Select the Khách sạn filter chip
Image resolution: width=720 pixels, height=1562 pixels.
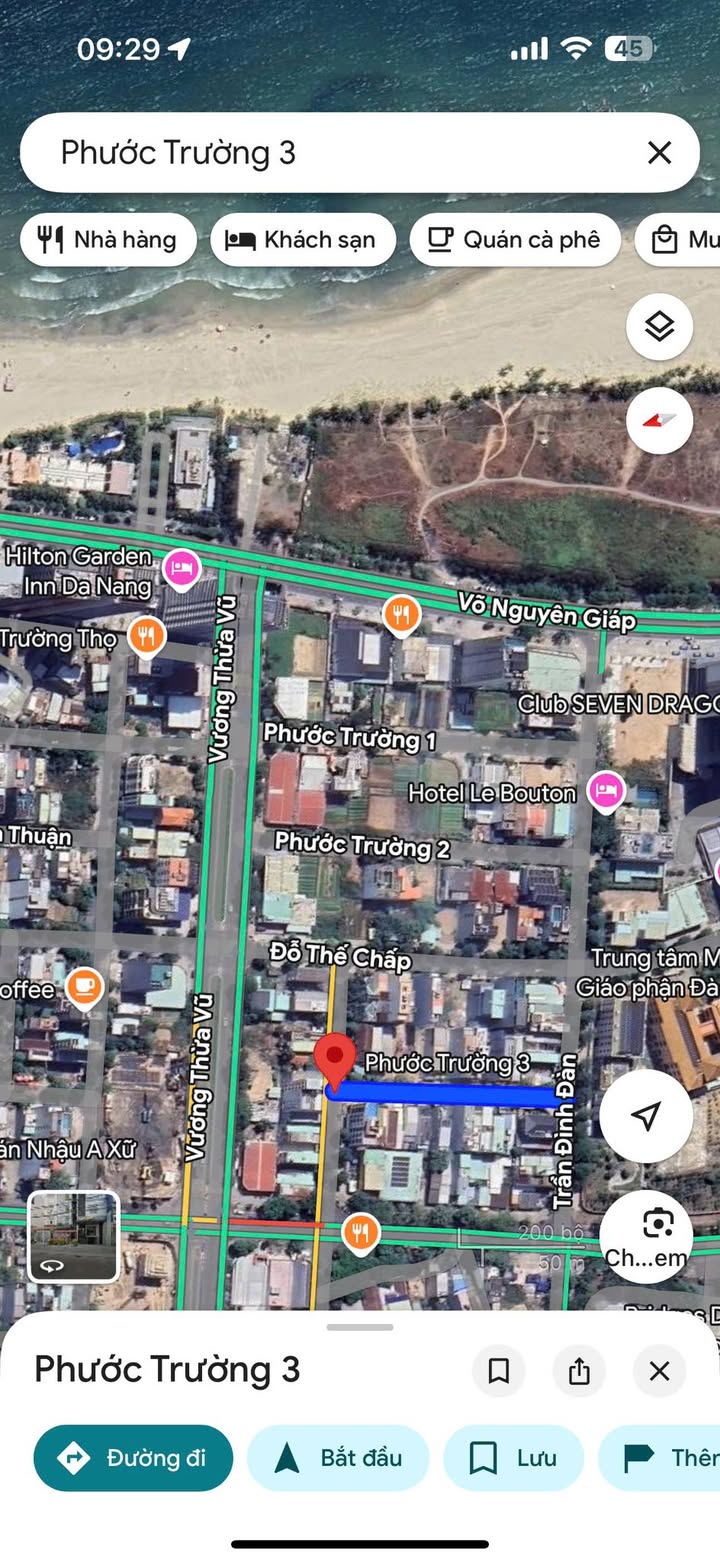click(303, 239)
